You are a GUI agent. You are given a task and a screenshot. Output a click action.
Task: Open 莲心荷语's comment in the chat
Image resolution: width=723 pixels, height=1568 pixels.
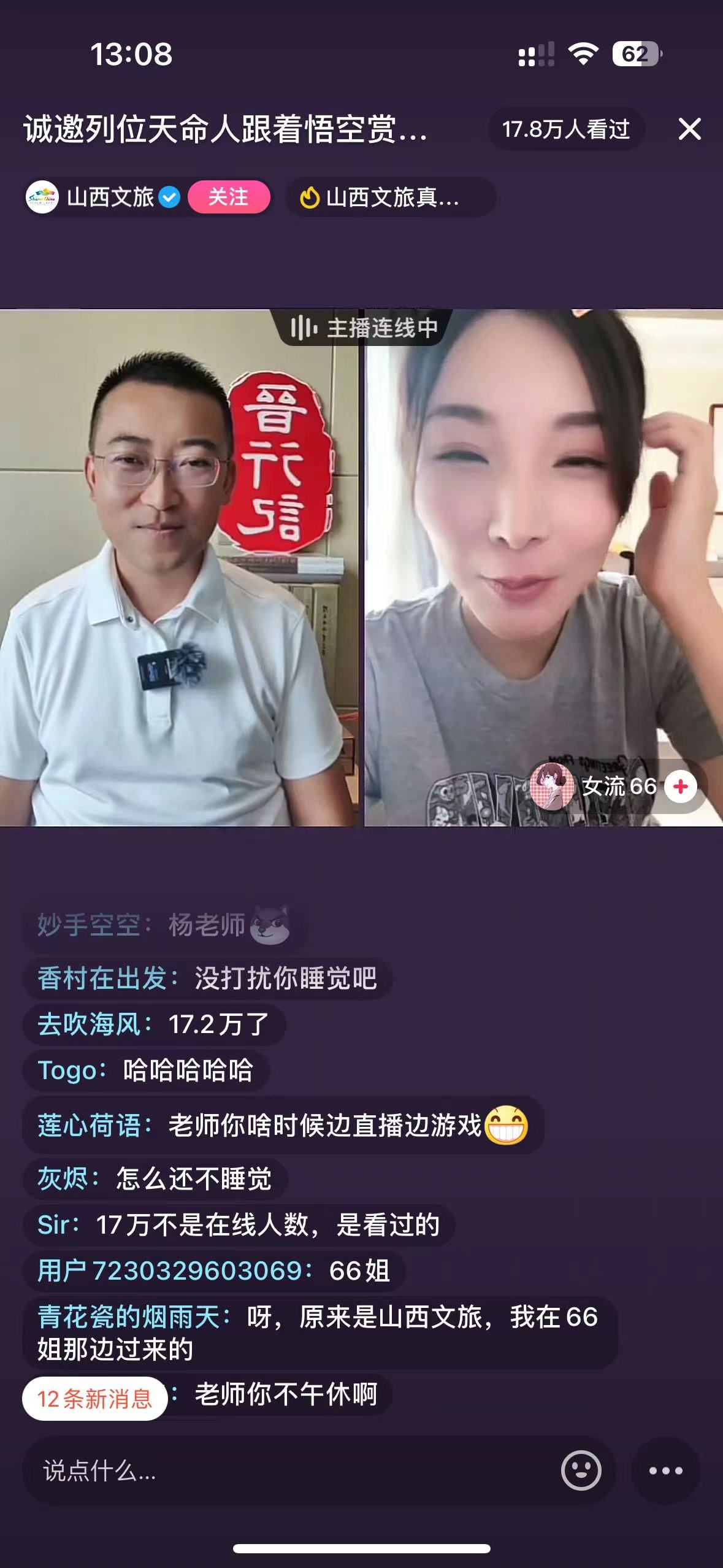point(282,1126)
